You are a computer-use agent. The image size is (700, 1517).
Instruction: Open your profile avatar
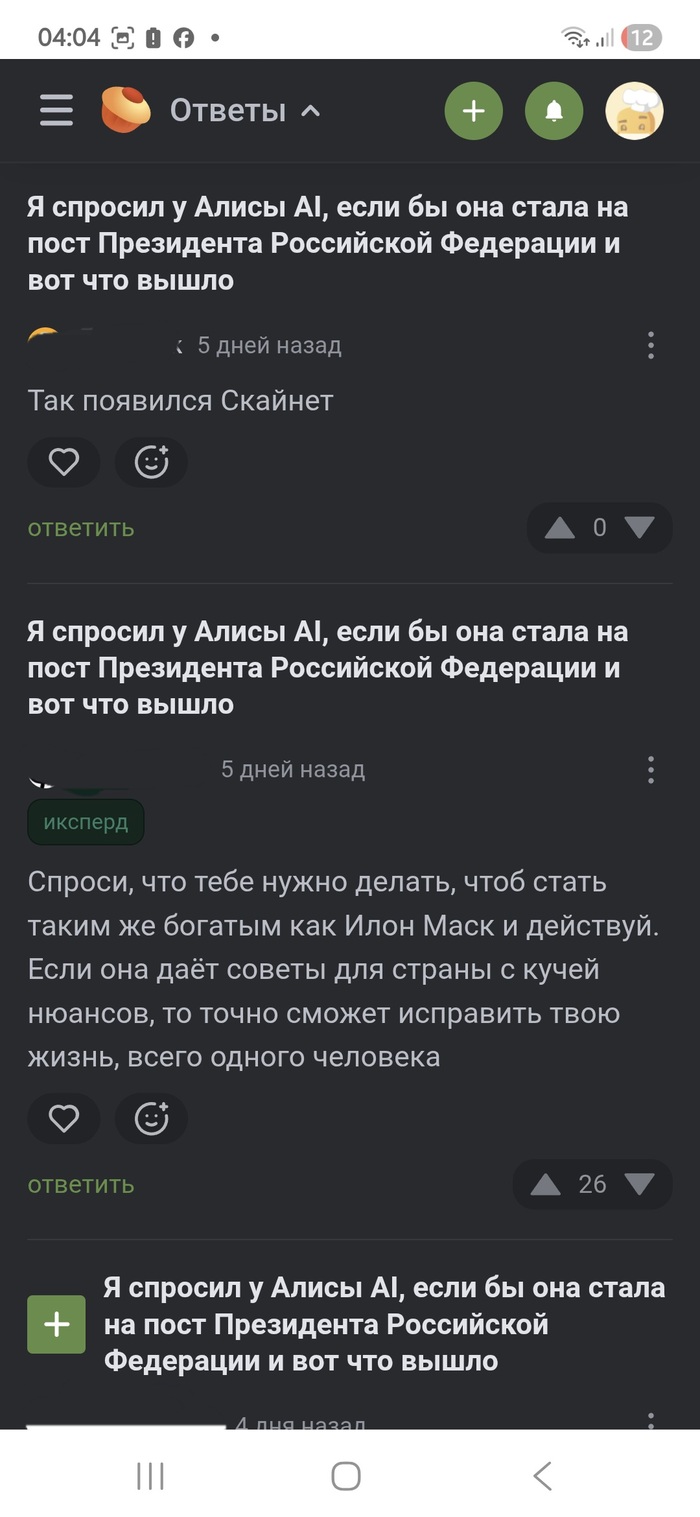coord(635,110)
